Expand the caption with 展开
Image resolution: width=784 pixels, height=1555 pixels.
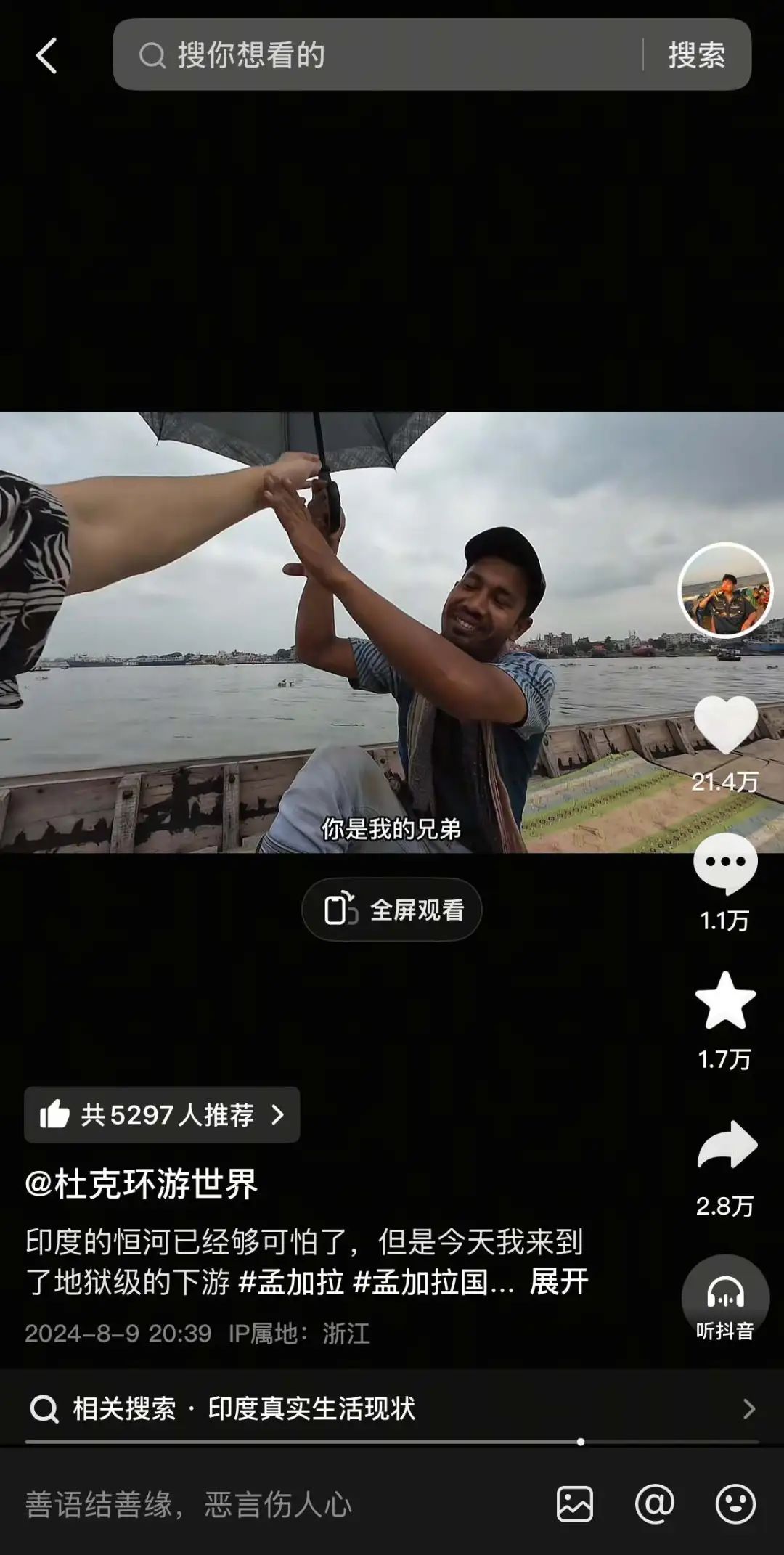click(x=559, y=1282)
